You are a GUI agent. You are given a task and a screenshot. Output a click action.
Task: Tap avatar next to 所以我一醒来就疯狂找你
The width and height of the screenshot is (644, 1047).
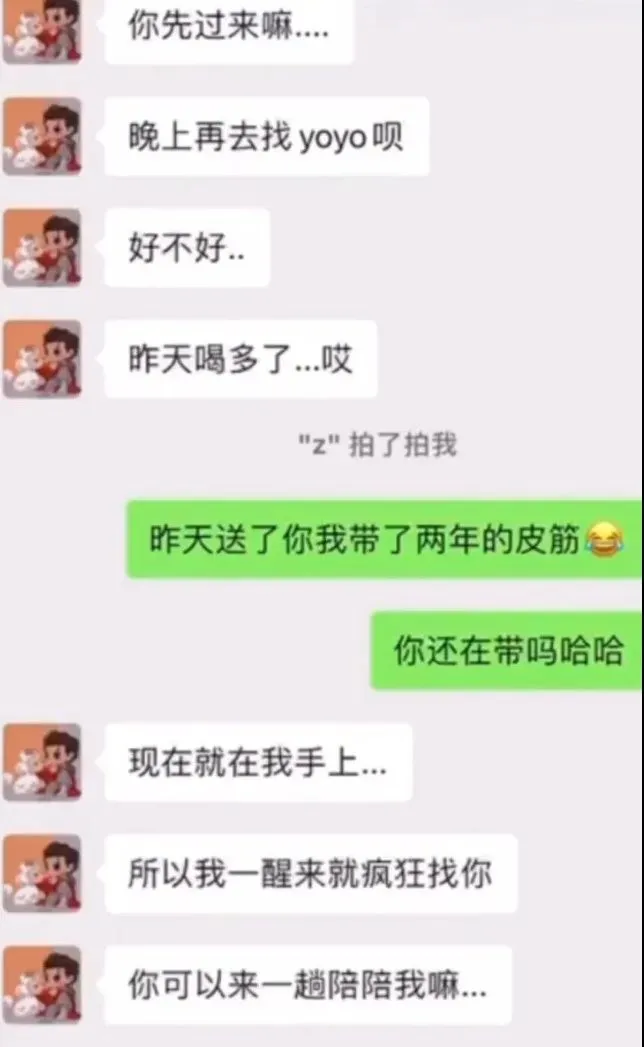pos(42,873)
